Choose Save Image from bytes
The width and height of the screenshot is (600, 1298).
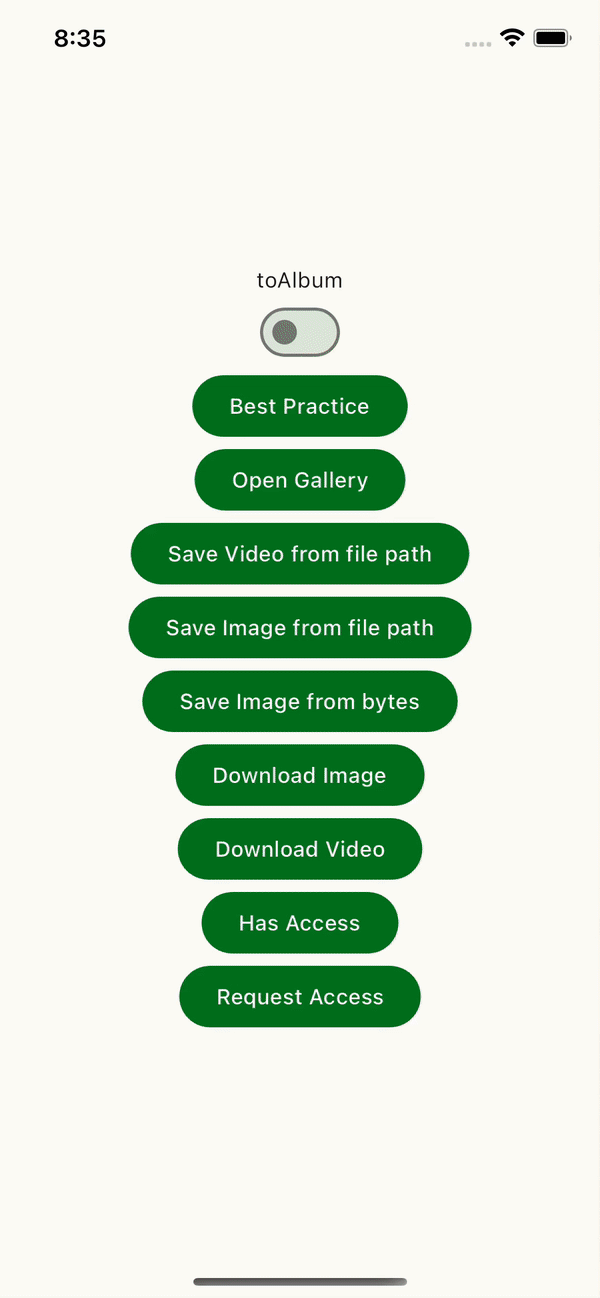pos(300,702)
